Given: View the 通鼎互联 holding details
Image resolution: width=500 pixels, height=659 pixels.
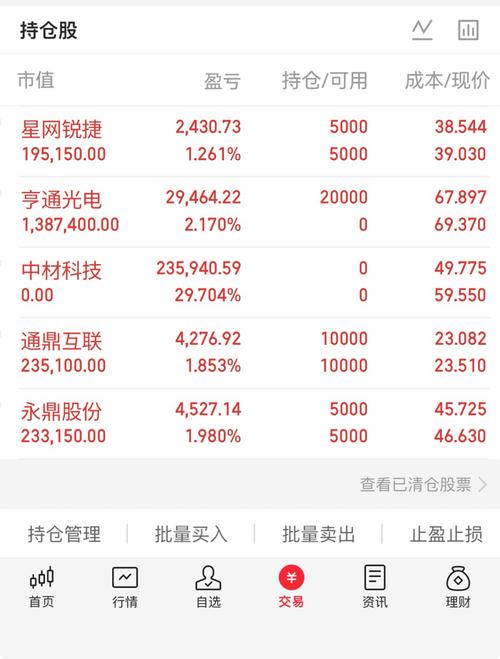Looking at the screenshot, I should (x=250, y=353).
